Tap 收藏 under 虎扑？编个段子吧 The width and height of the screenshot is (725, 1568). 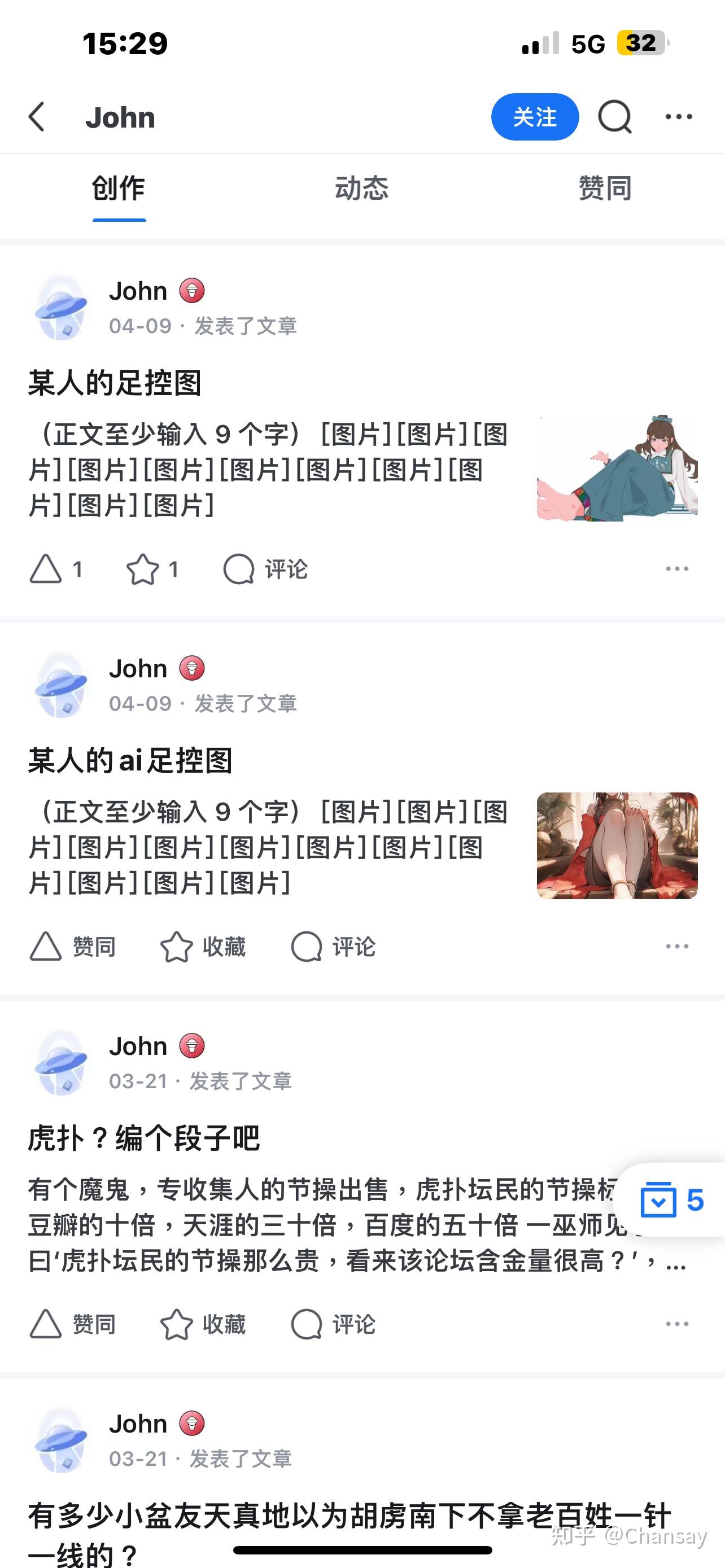tap(203, 1324)
